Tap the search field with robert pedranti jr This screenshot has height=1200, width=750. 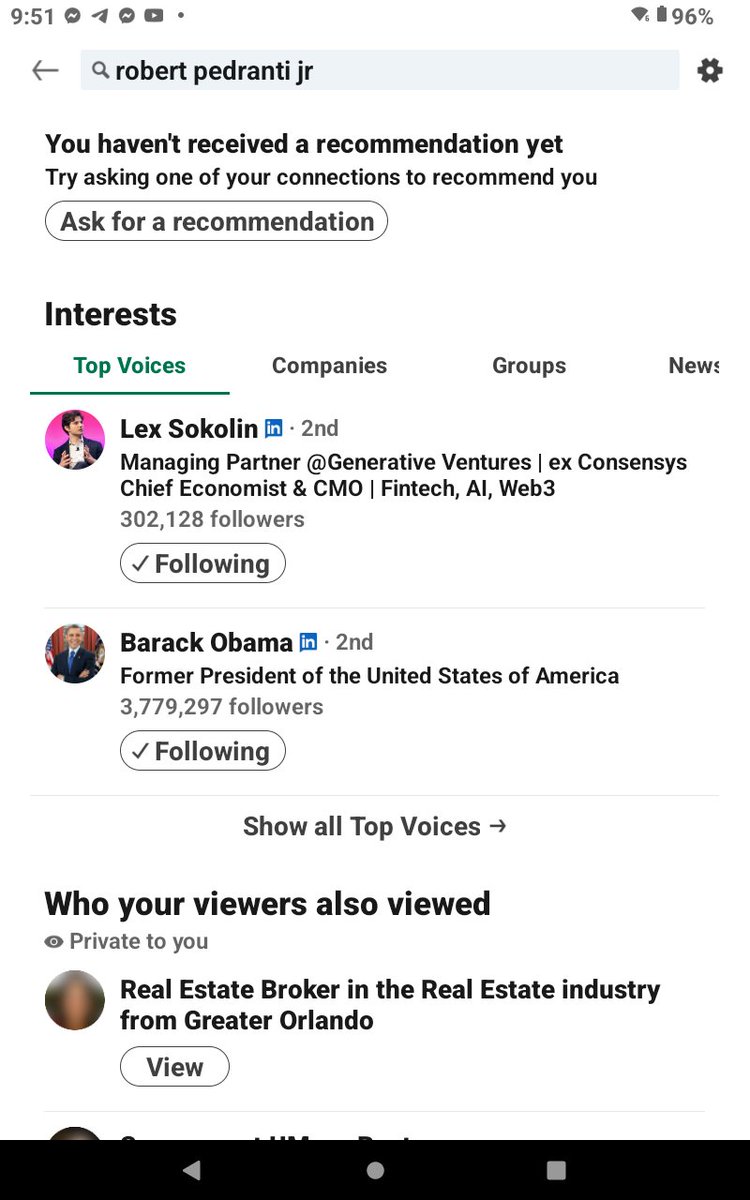click(380, 71)
